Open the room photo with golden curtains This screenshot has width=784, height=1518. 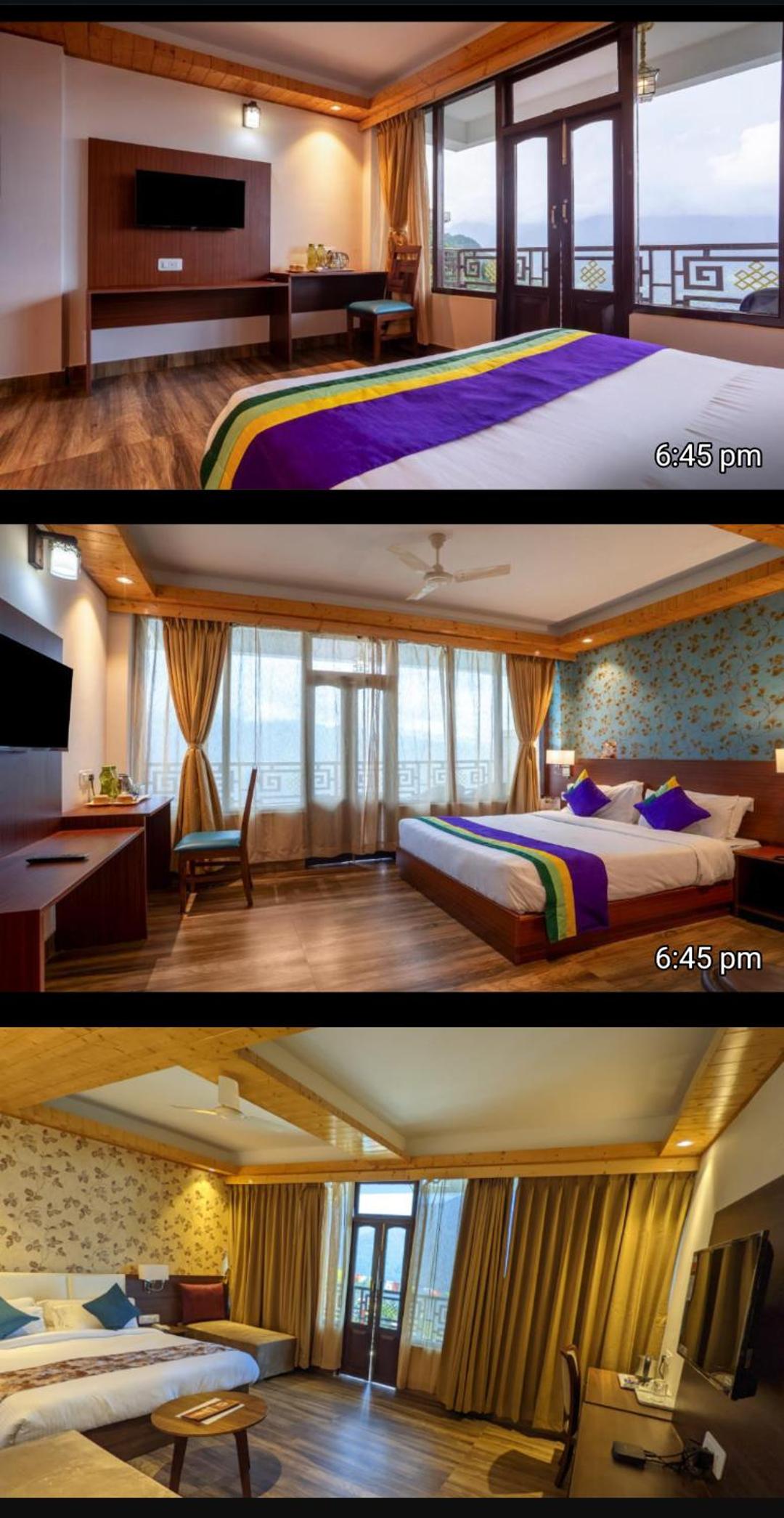tap(392, 1262)
